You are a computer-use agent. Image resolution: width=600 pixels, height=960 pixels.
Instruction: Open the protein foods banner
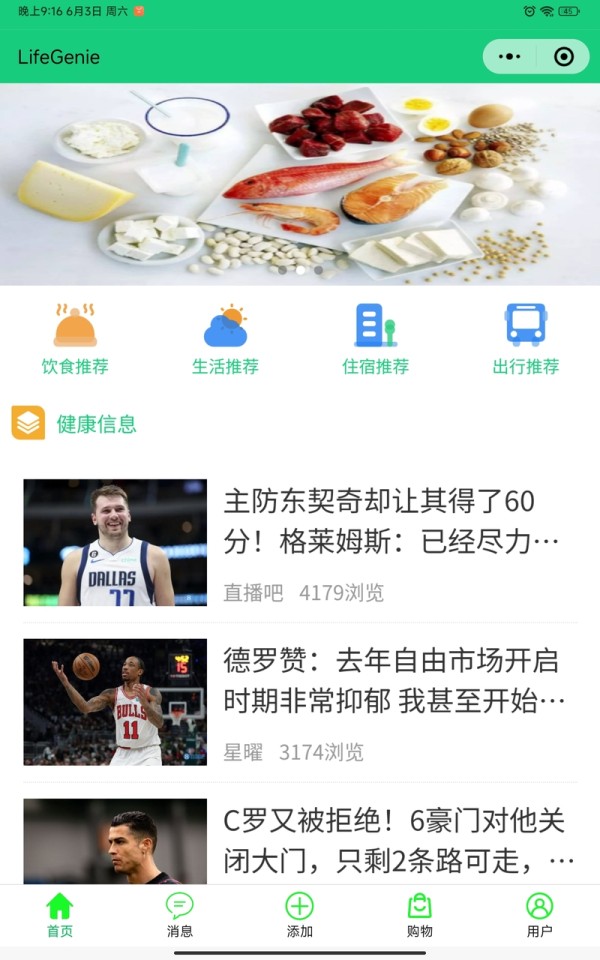[x=300, y=184]
